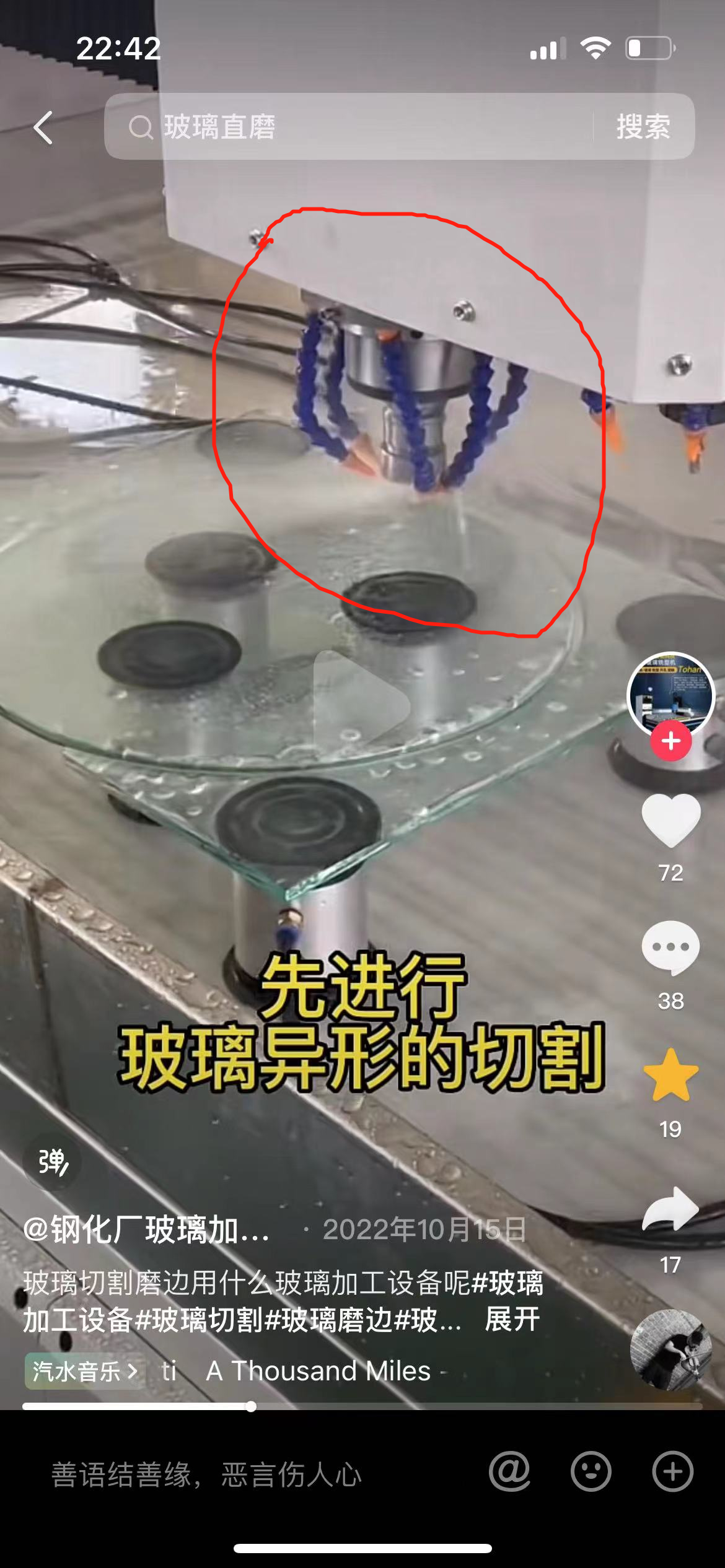
Task: Tap the 搜索 button
Action: [x=643, y=127]
